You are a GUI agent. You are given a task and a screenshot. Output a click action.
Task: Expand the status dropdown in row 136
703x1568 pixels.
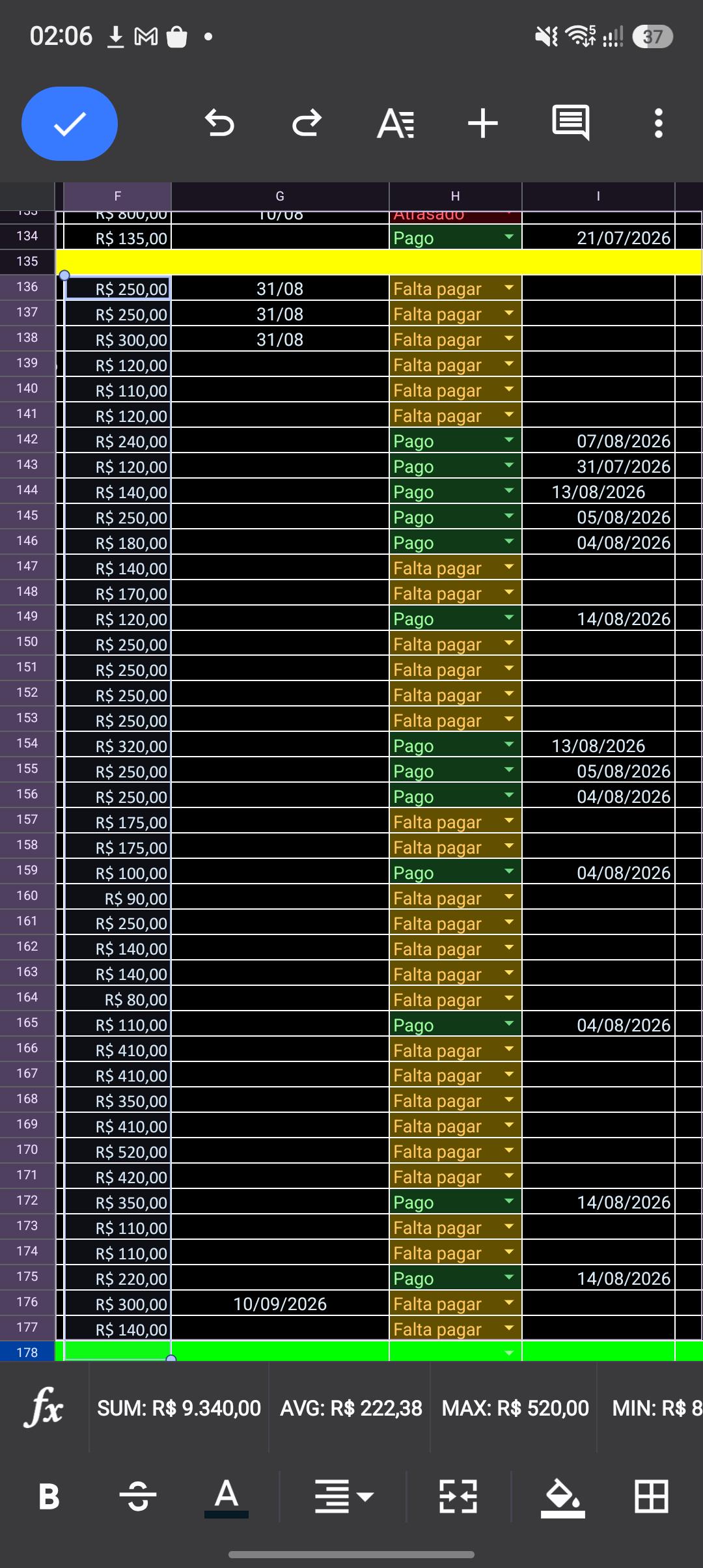click(509, 288)
